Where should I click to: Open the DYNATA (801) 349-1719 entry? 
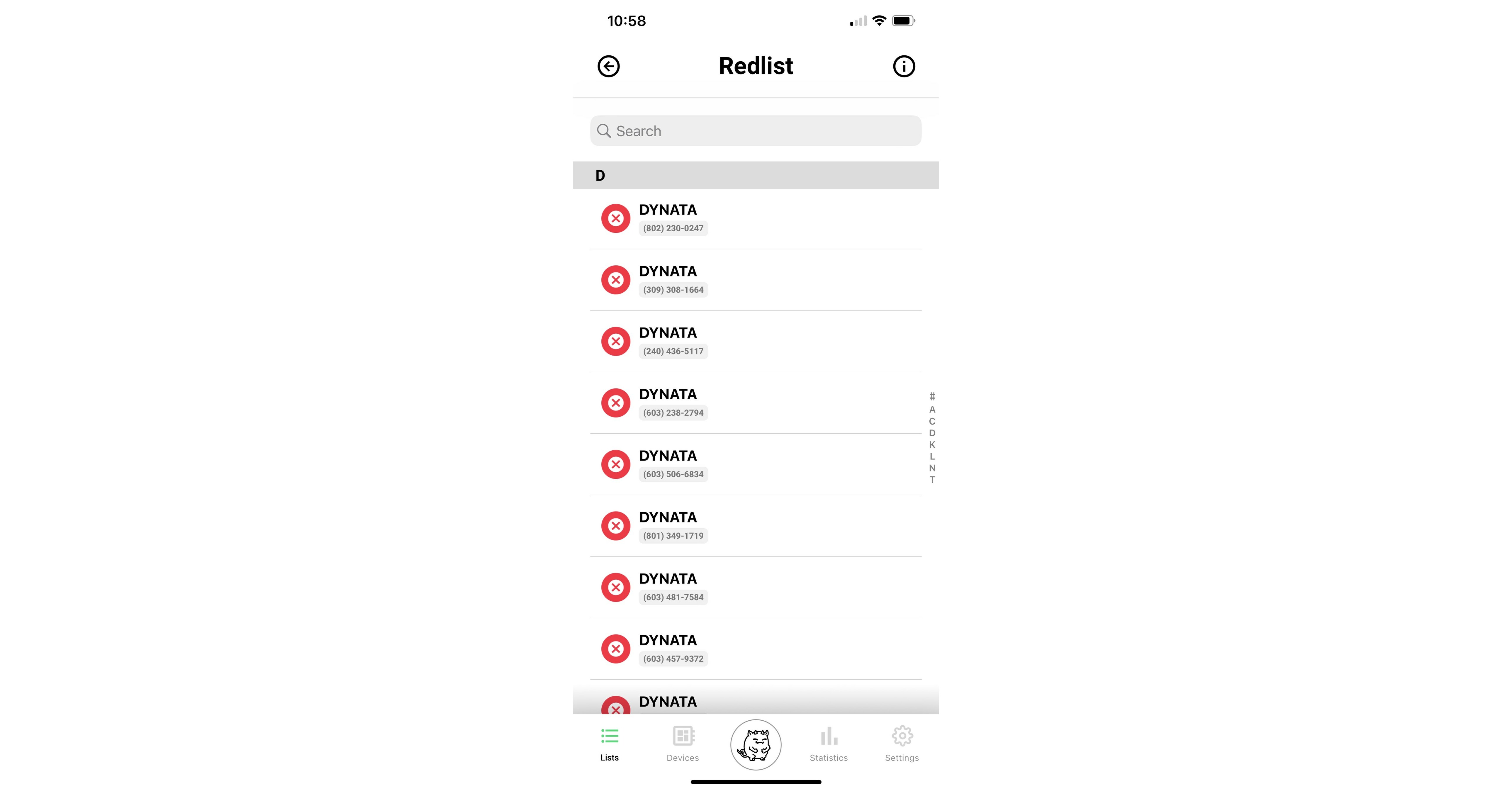[763, 526]
